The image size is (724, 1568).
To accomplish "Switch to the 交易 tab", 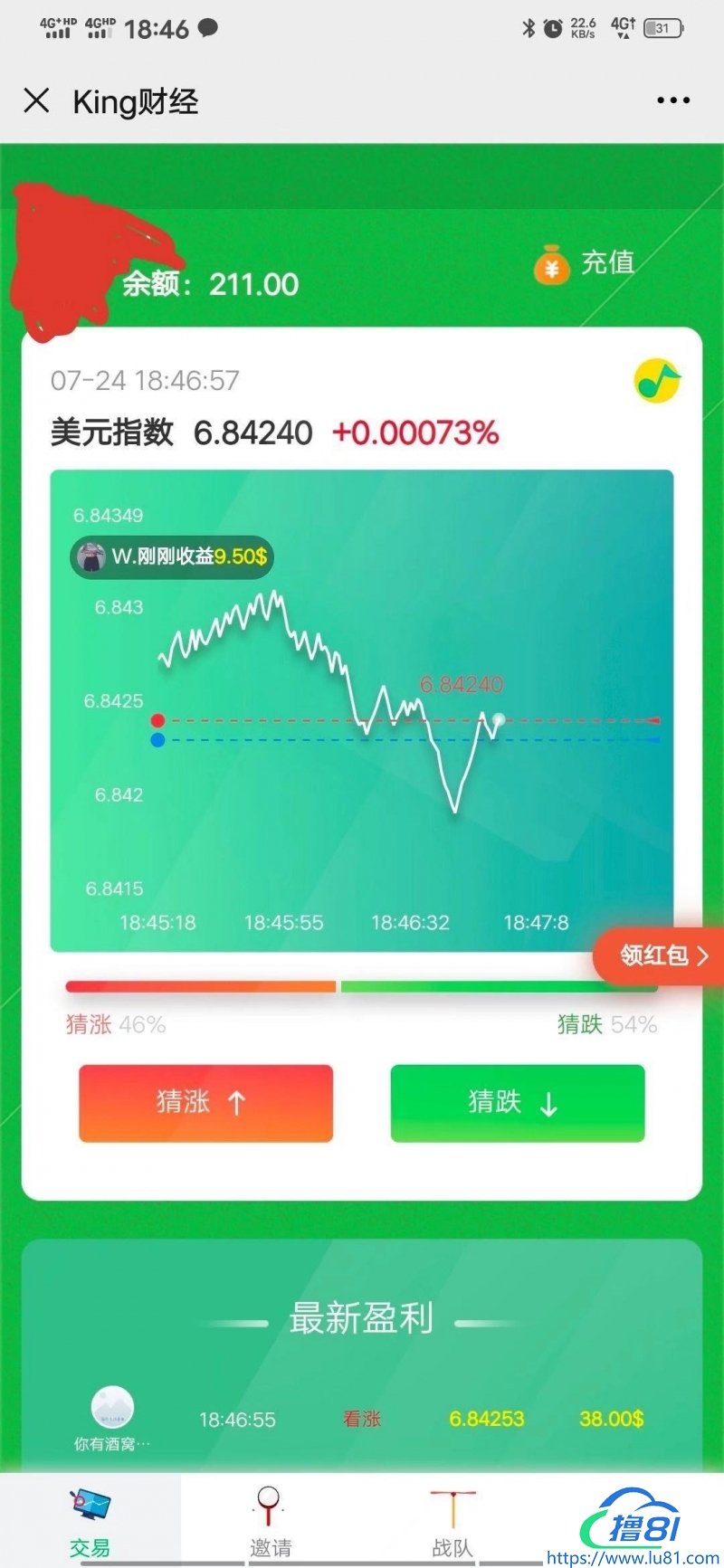I will point(90,1522).
